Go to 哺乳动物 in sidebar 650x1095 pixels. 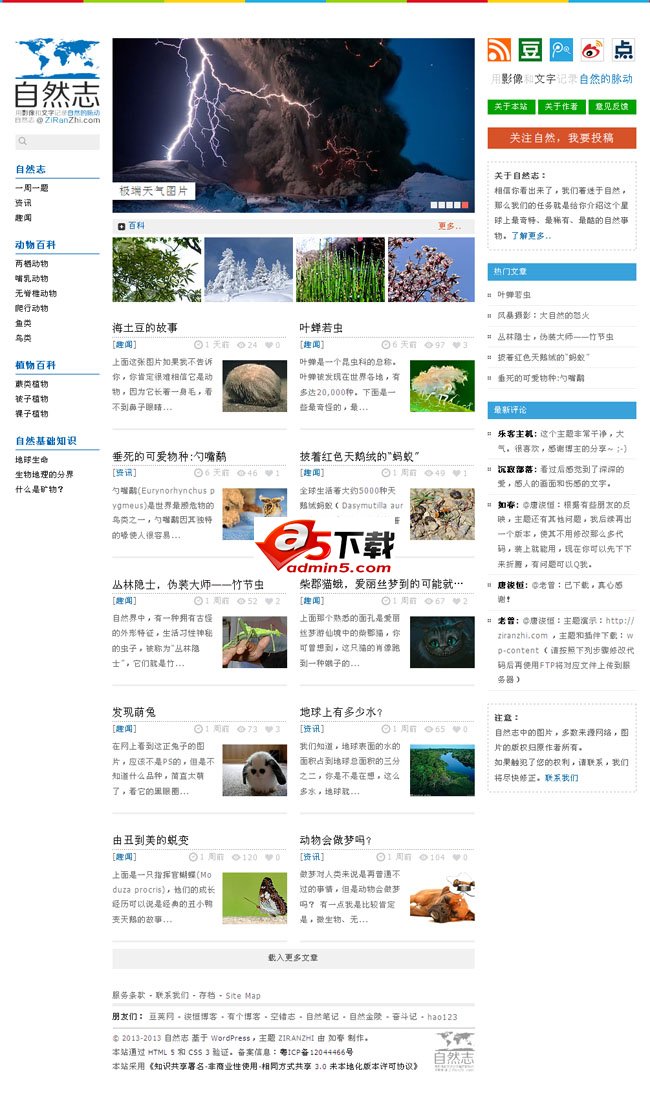point(32,279)
